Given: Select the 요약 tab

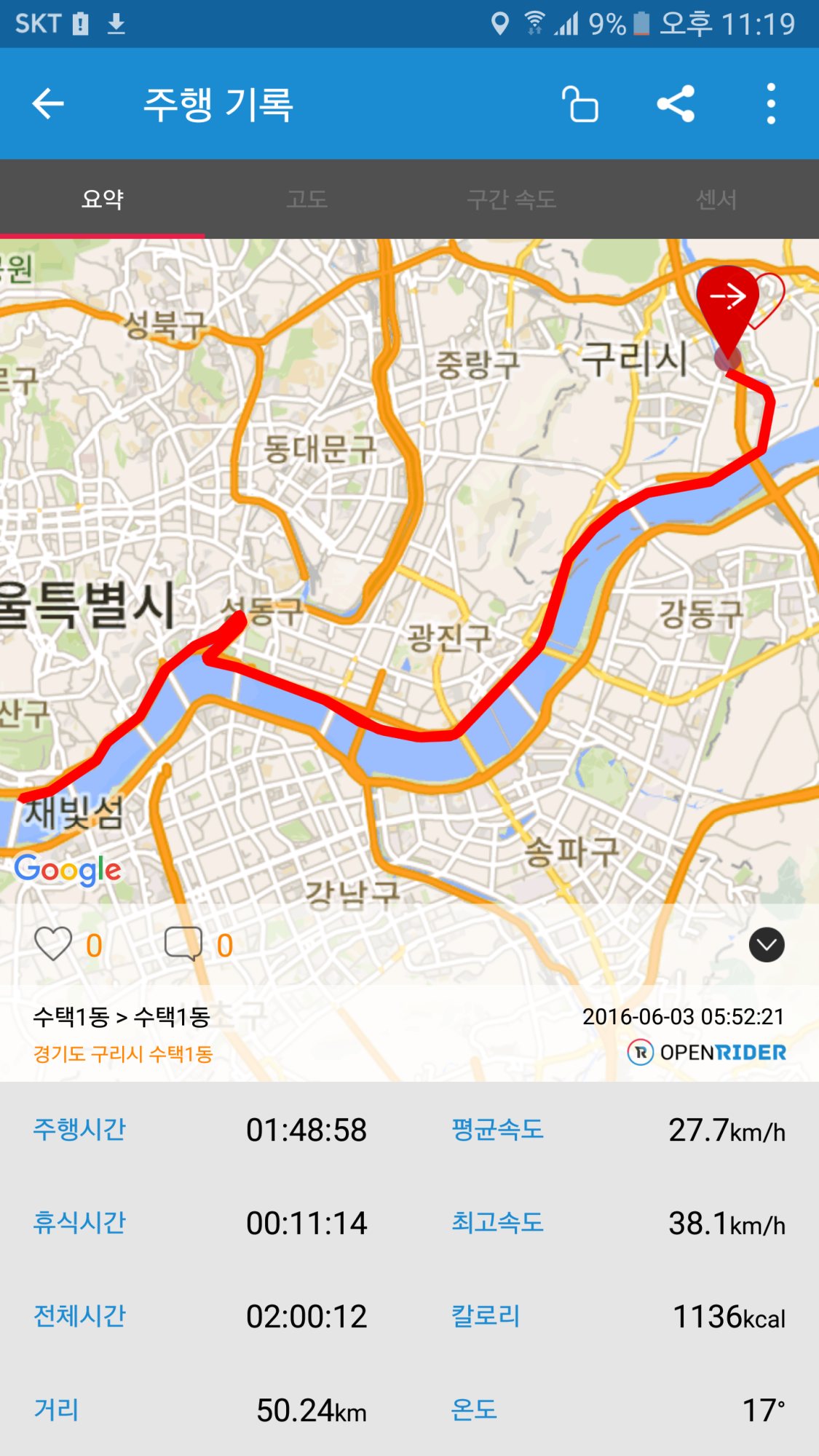Looking at the screenshot, I should (103, 199).
